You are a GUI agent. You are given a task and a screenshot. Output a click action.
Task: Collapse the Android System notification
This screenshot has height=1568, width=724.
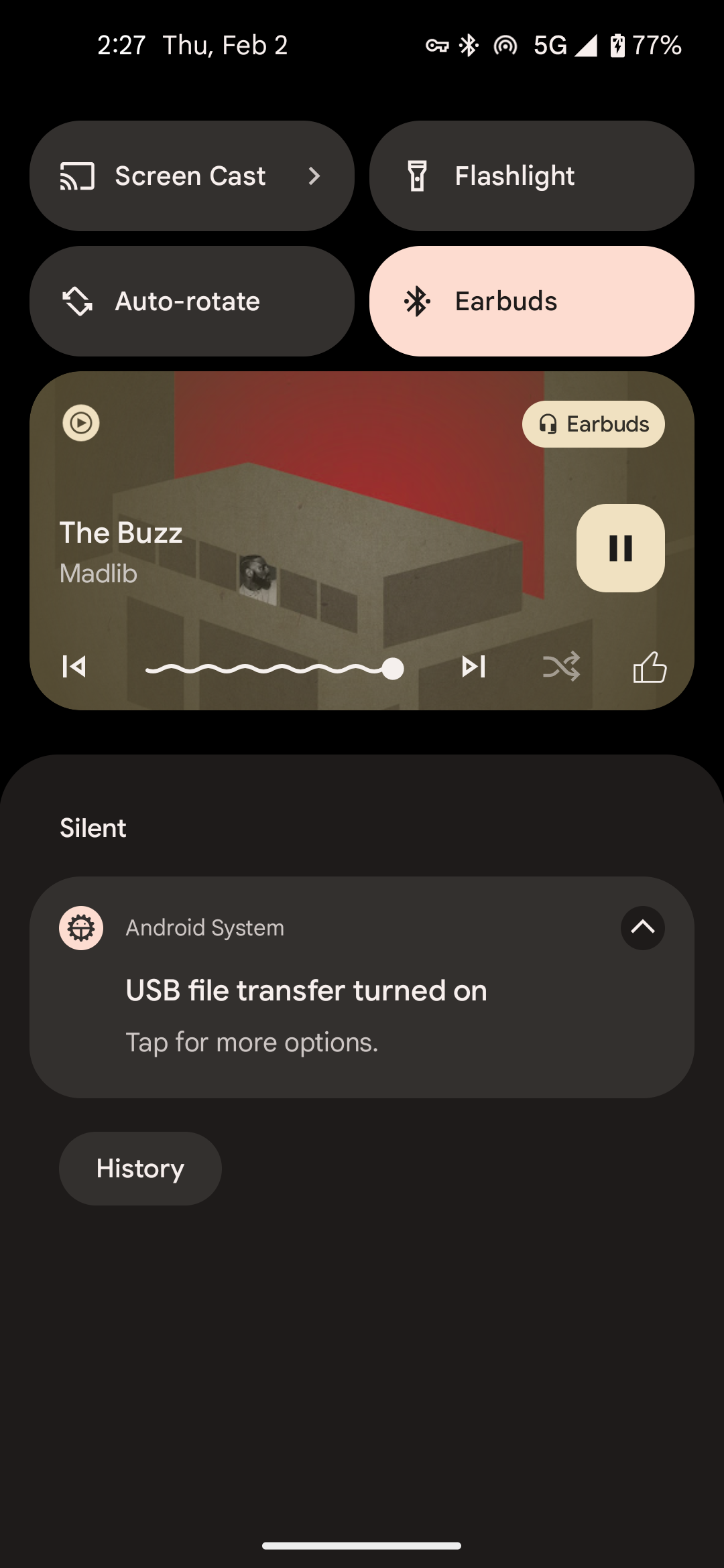(642, 928)
